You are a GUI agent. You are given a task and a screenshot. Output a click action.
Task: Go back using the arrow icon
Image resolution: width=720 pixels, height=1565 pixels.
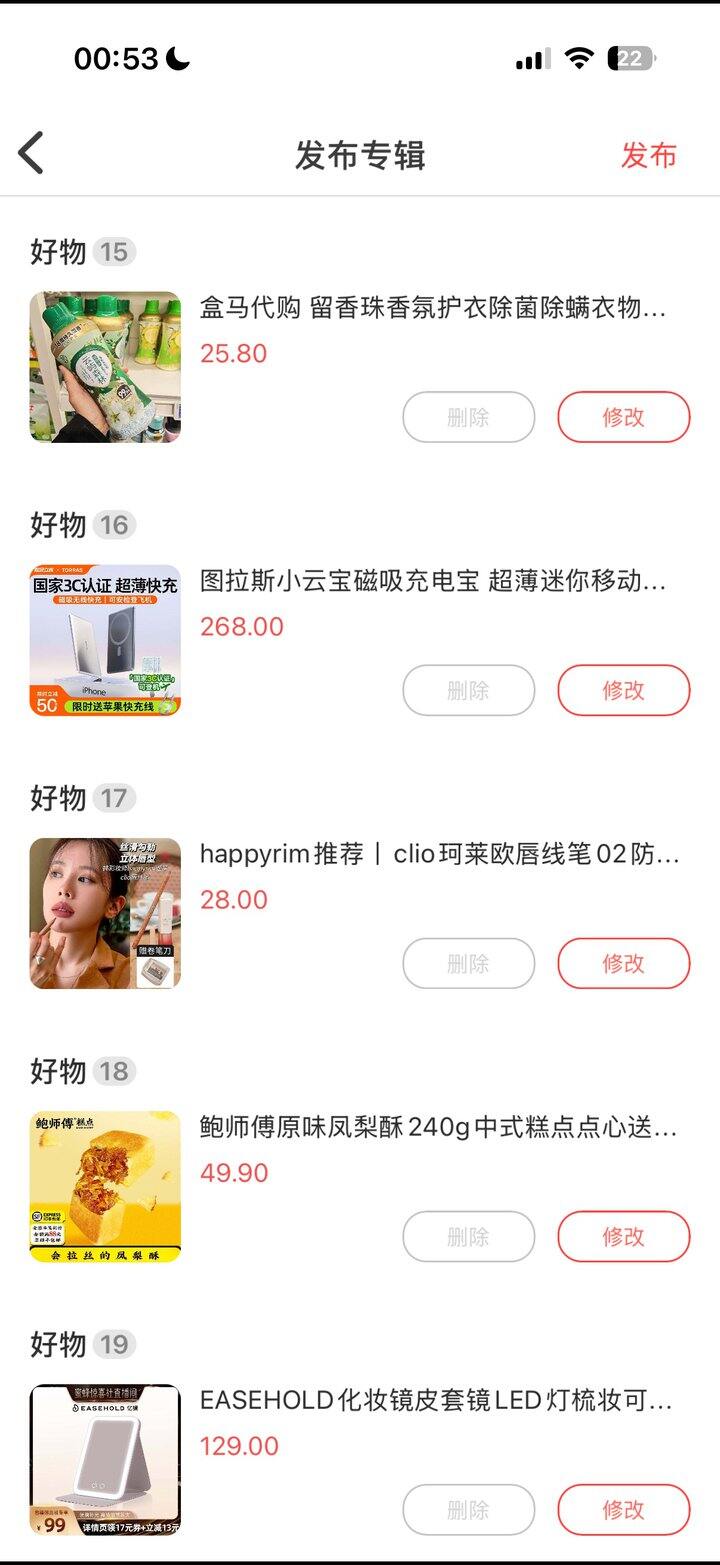(32, 155)
